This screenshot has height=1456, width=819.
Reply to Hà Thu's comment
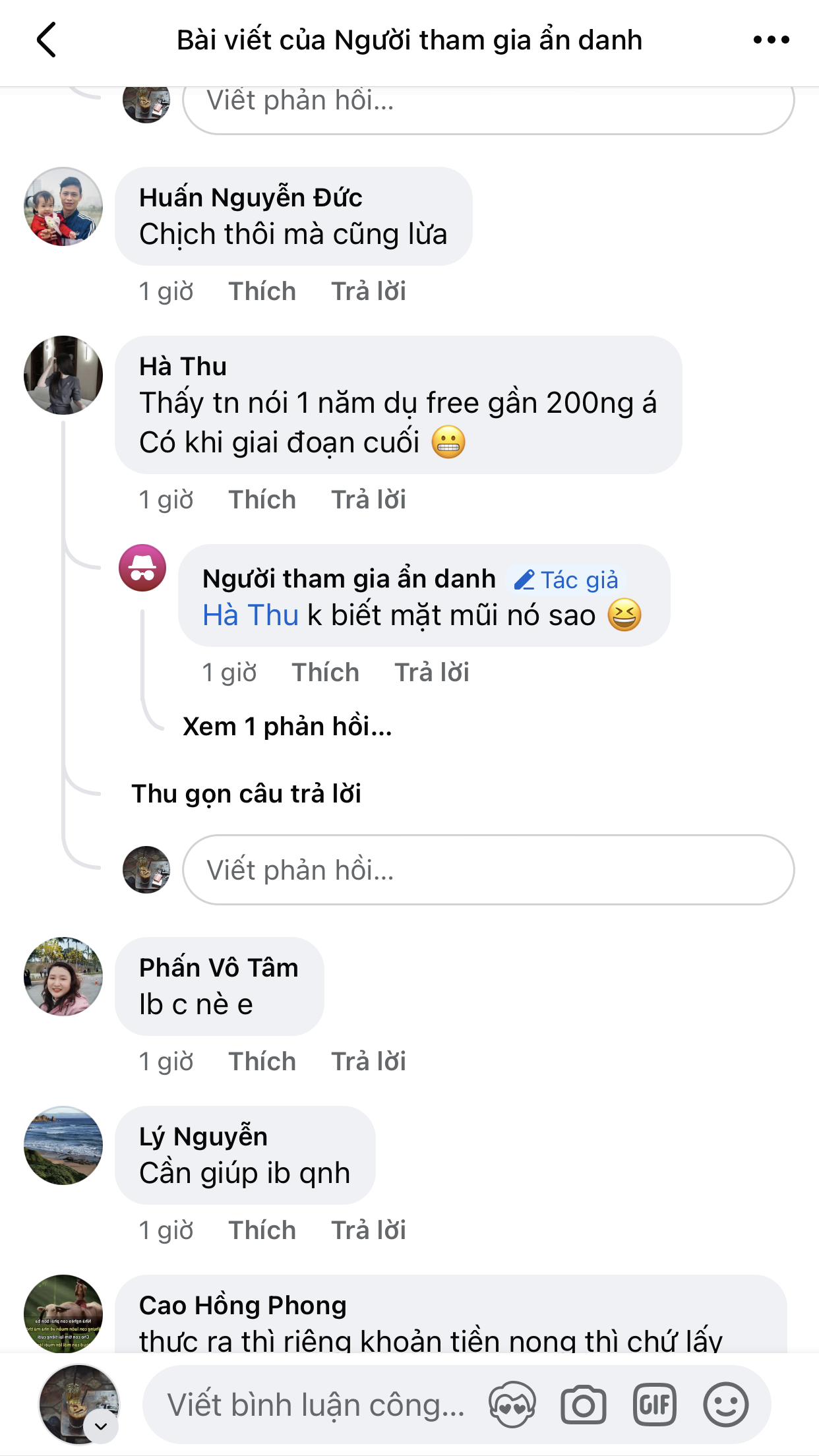(x=368, y=500)
